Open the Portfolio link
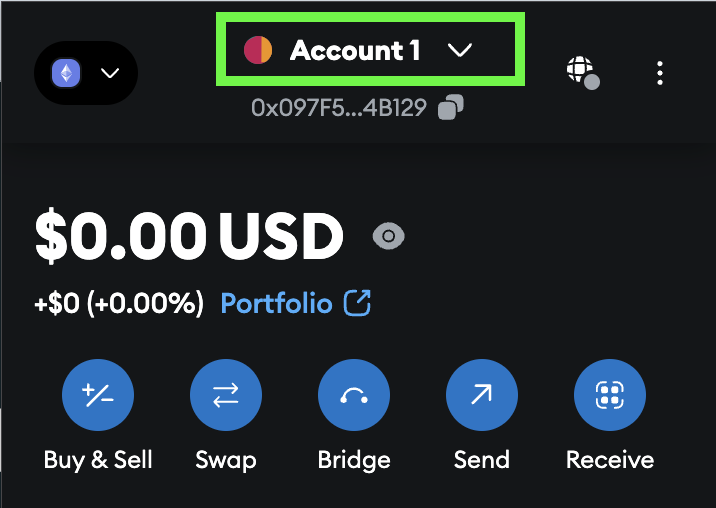Screen dimensions: 716x508 pos(295,303)
